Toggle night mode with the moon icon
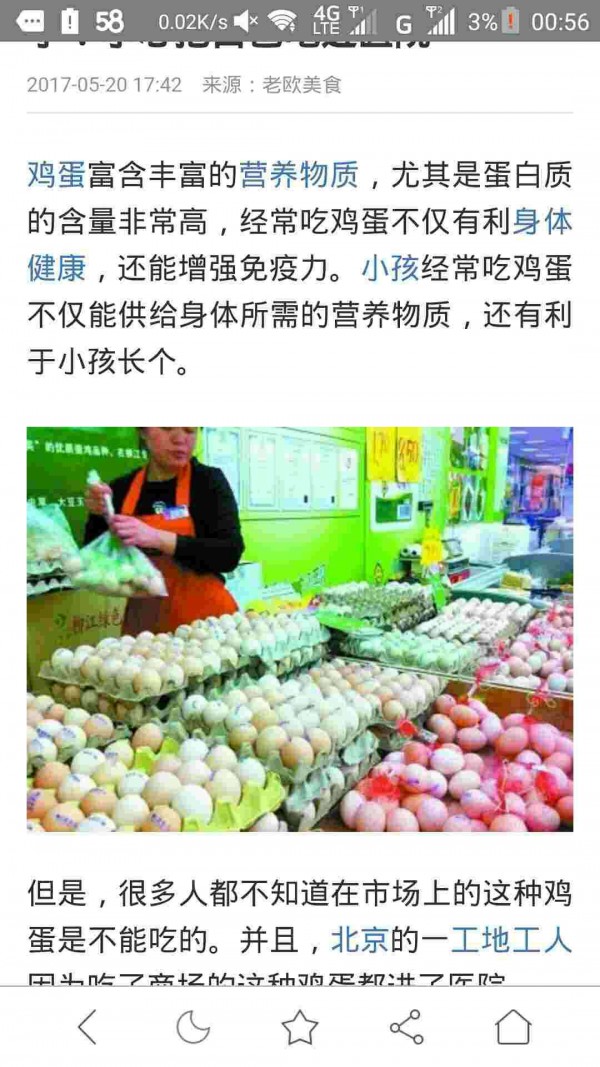This screenshot has height=1067, width=600. (193, 1027)
